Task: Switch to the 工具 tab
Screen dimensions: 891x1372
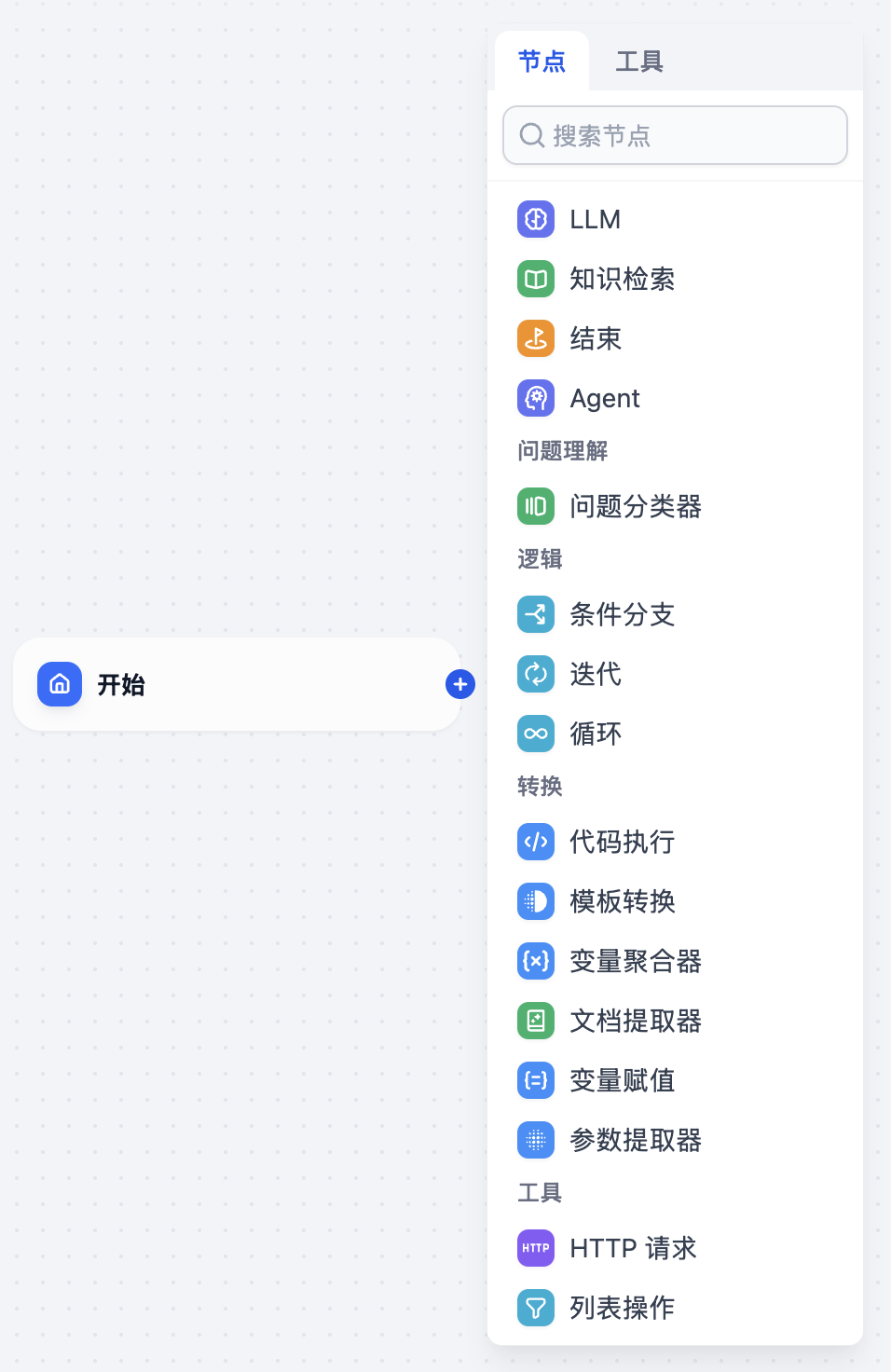Action: (x=638, y=62)
